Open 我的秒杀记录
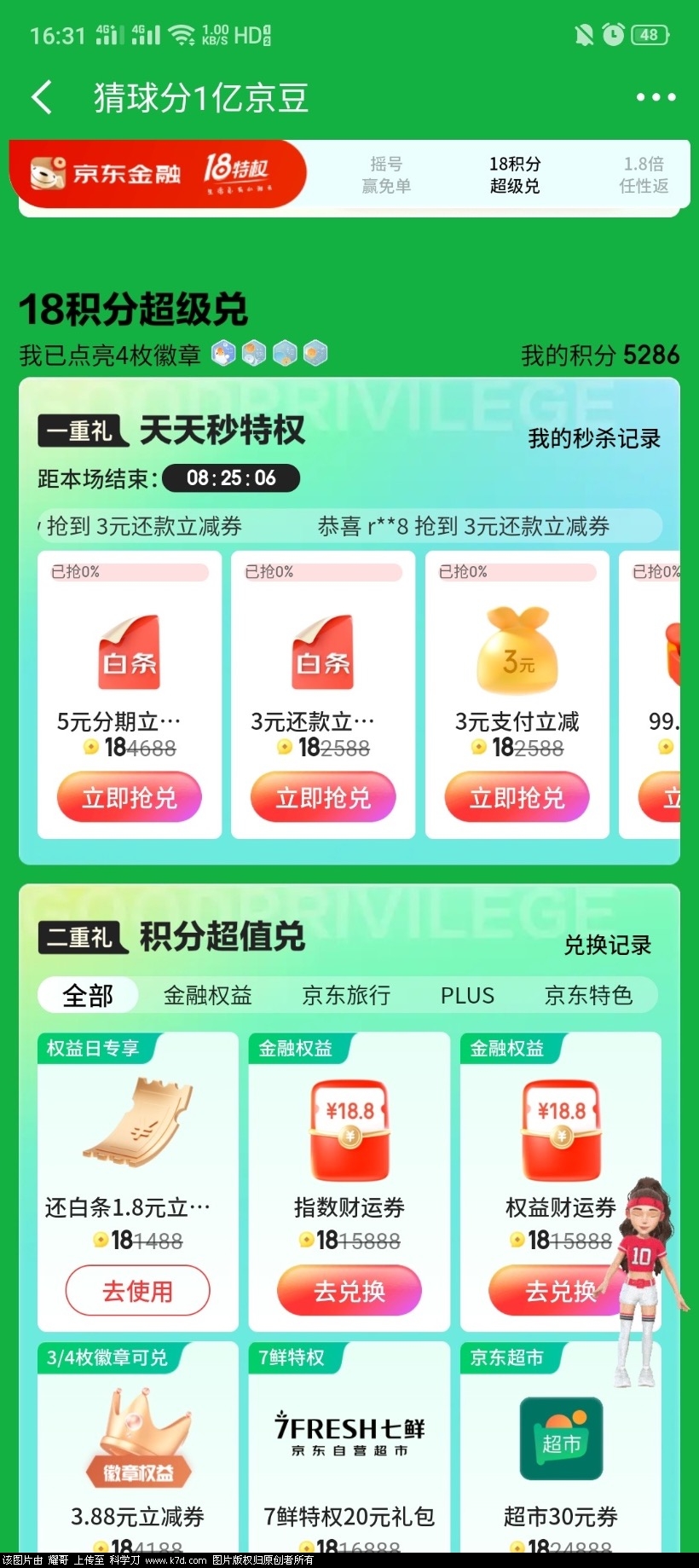Viewport: 699px width, 1568px height. point(593,438)
